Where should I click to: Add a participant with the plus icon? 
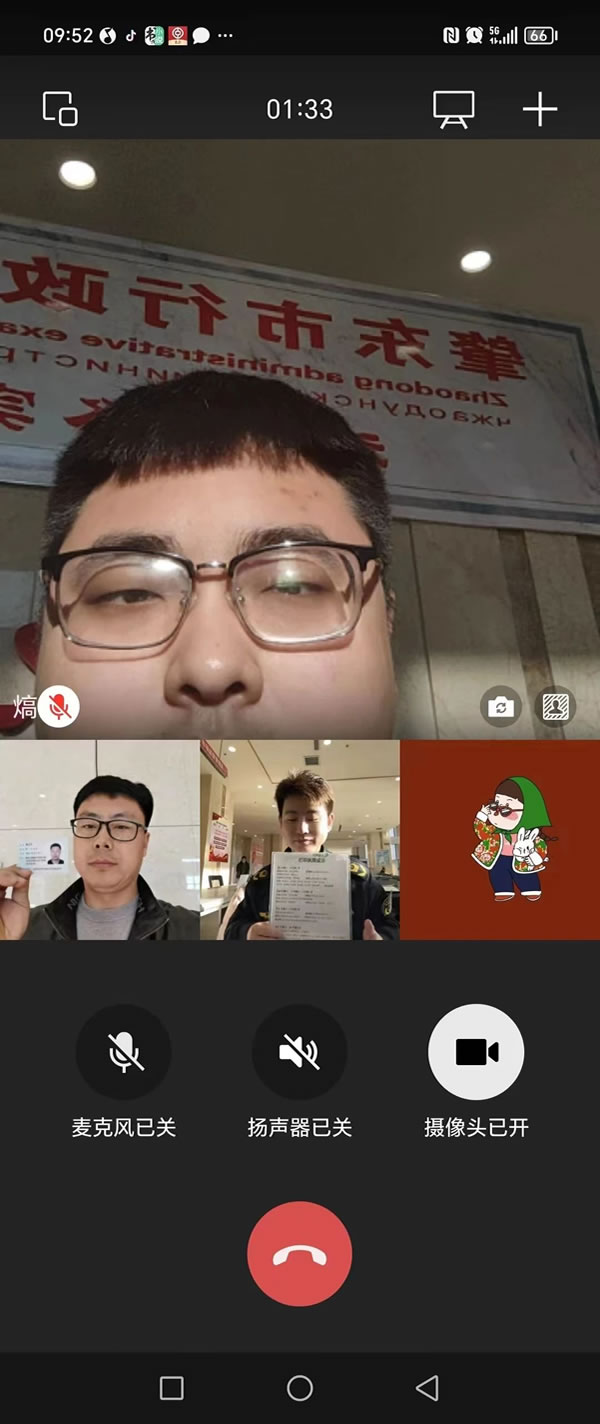point(540,109)
